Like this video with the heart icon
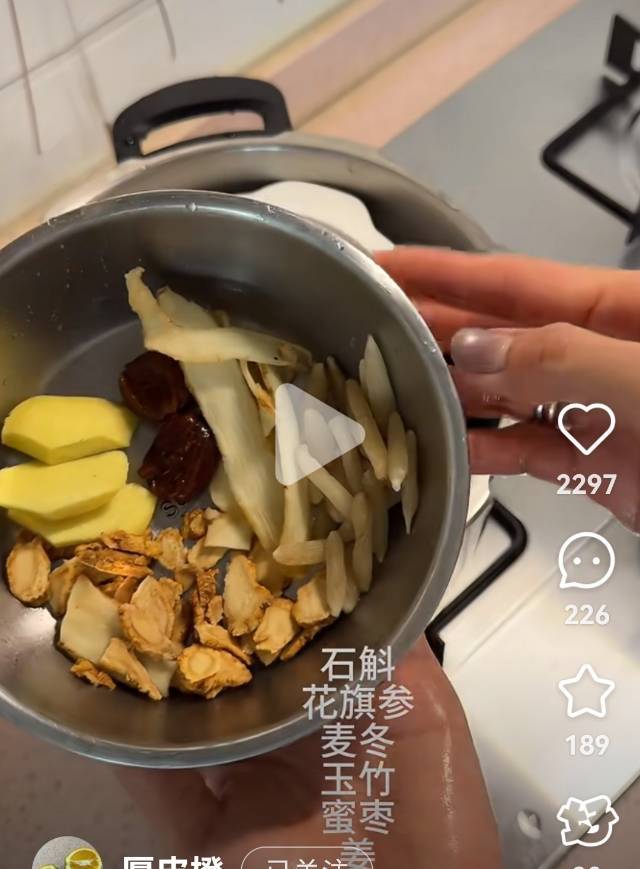640x869 pixels. click(x=586, y=430)
